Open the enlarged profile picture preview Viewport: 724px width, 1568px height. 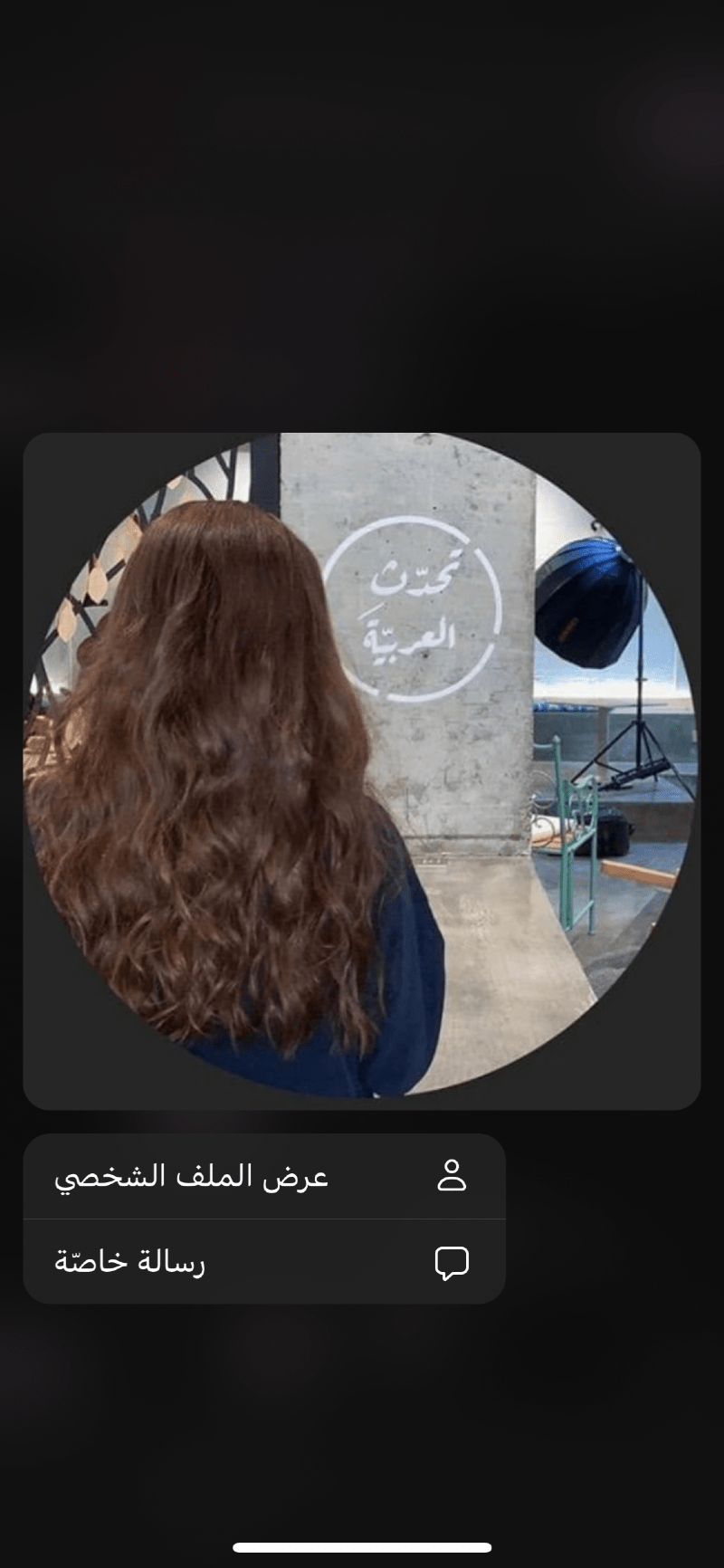click(361, 770)
